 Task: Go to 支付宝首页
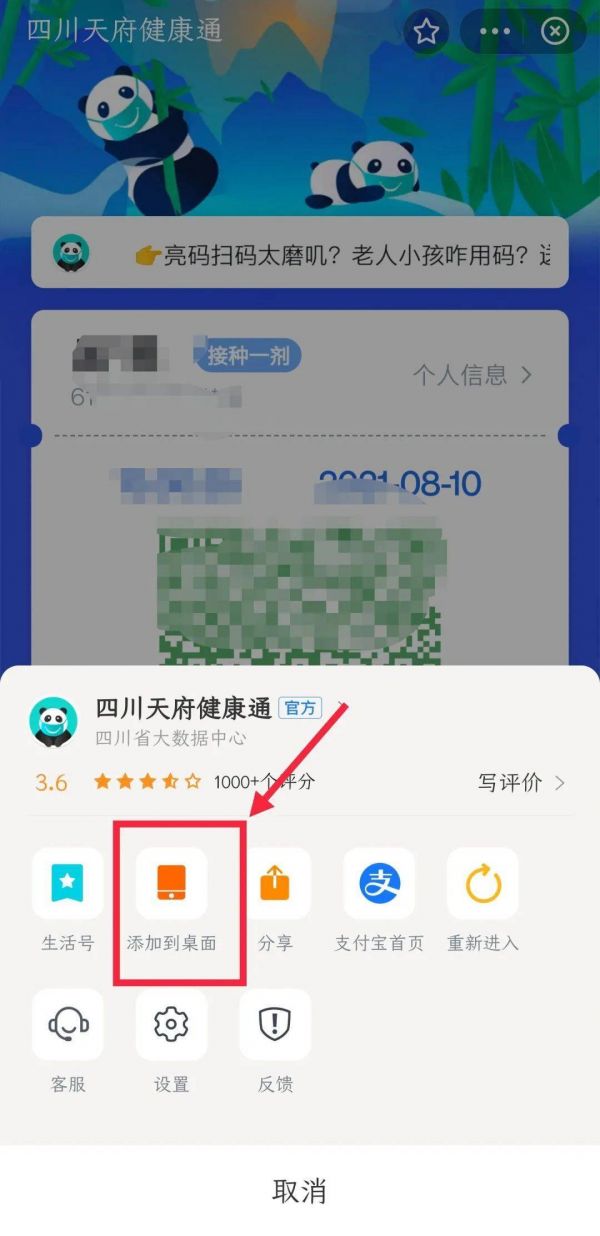click(379, 899)
